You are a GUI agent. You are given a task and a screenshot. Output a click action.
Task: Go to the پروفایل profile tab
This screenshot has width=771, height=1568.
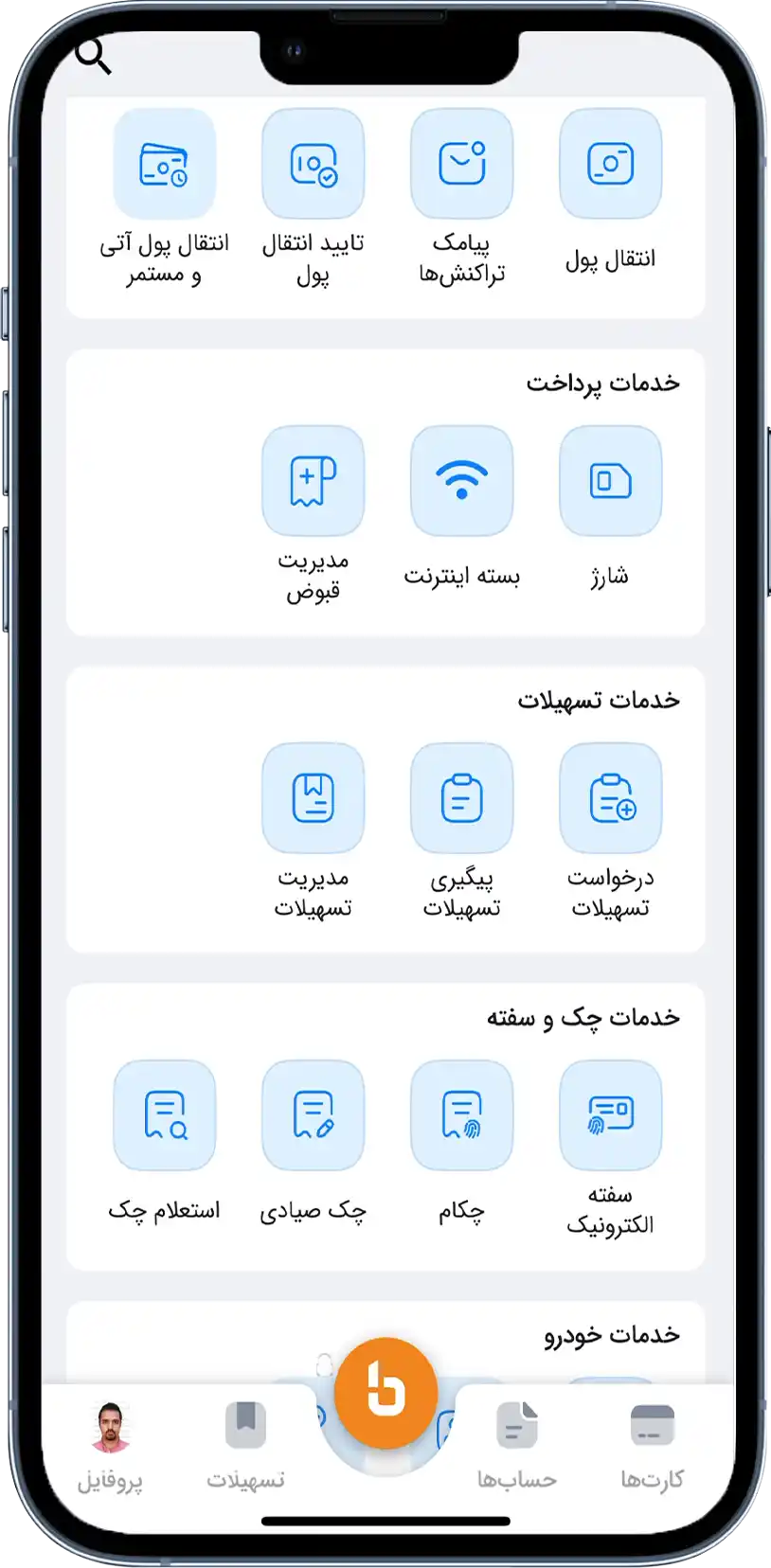[x=110, y=1444]
